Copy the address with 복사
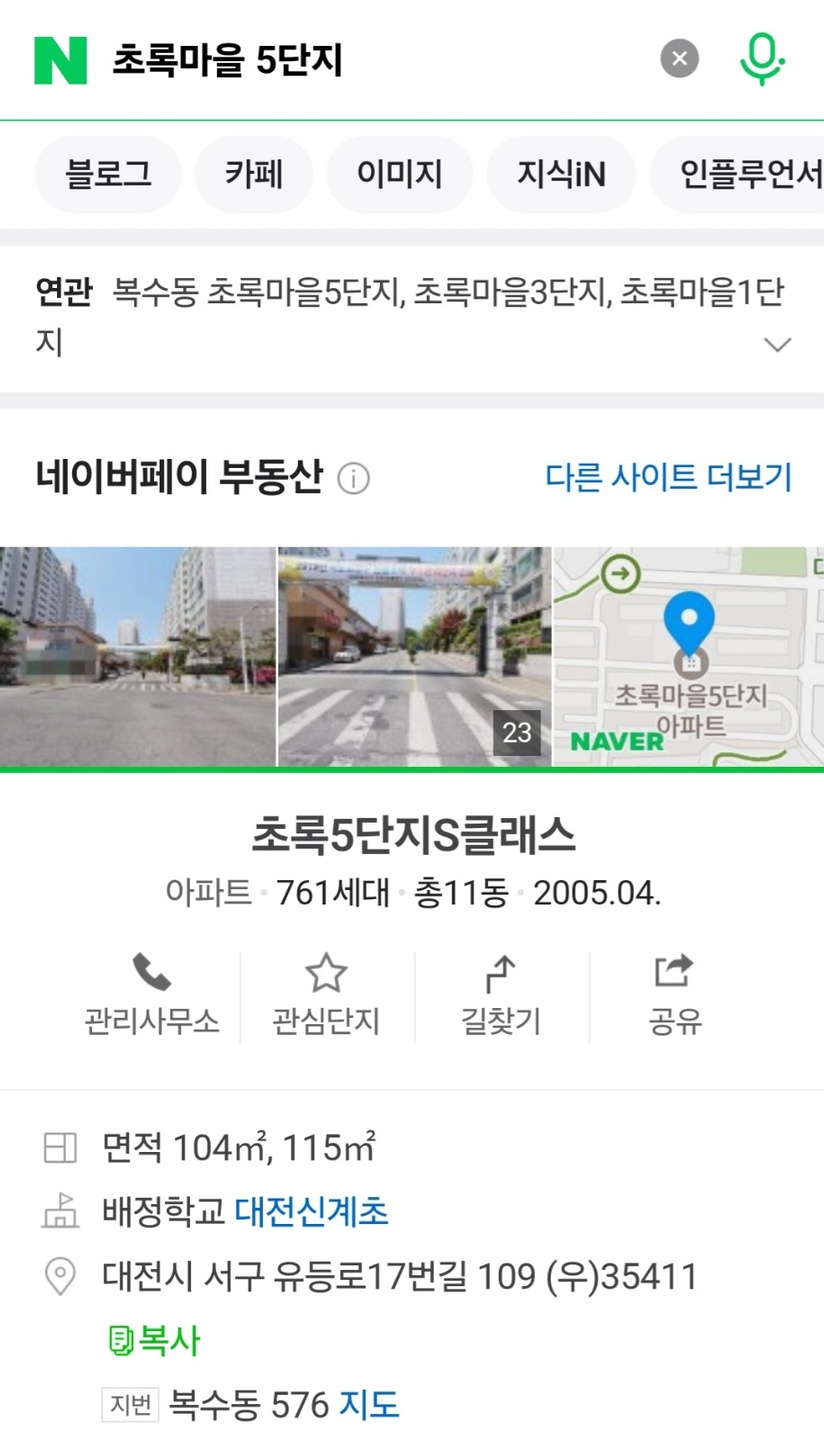 tap(155, 1340)
